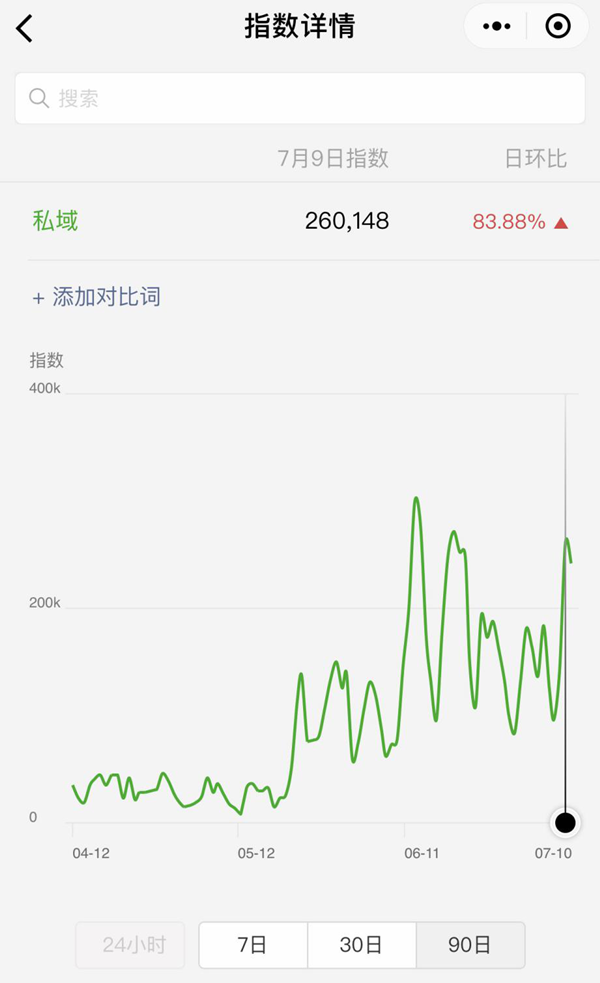Choose the 90日 time range

click(470, 945)
